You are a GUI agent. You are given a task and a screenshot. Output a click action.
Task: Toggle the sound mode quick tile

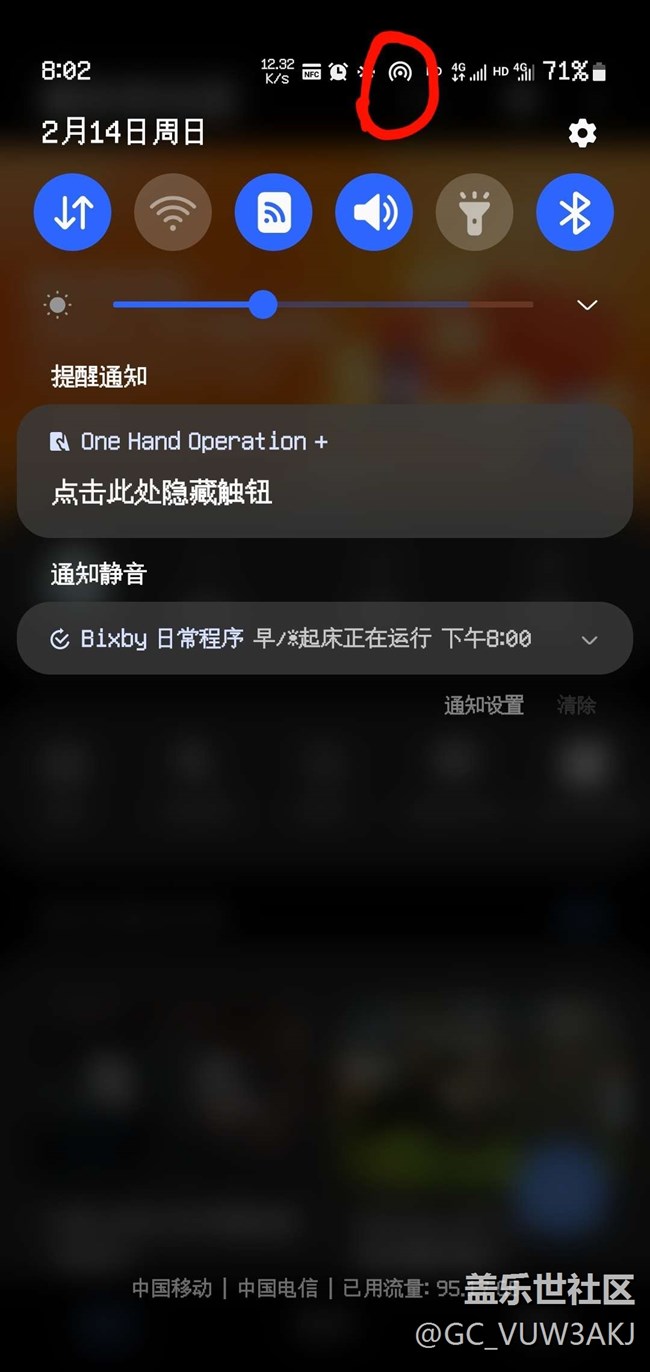click(374, 212)
